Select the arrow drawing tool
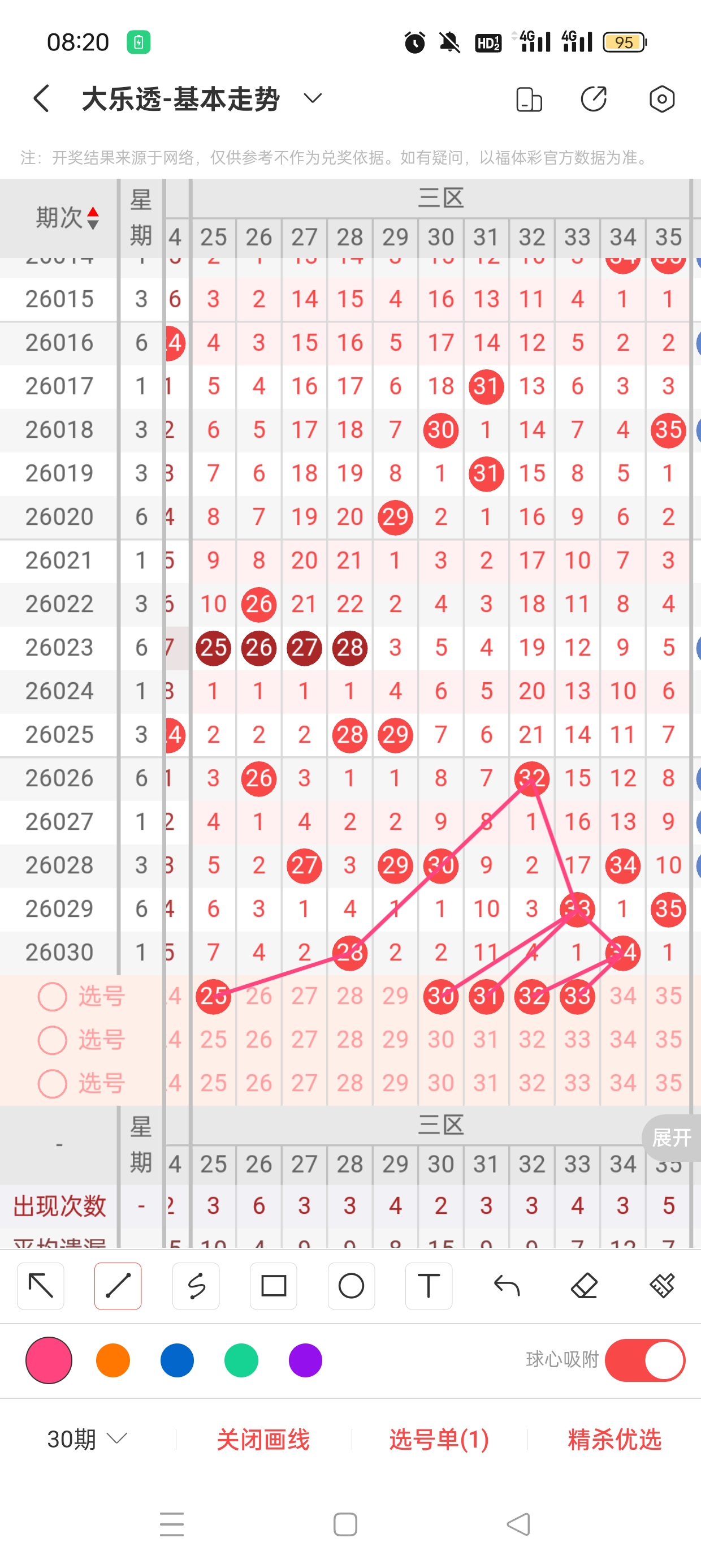 41,1286
